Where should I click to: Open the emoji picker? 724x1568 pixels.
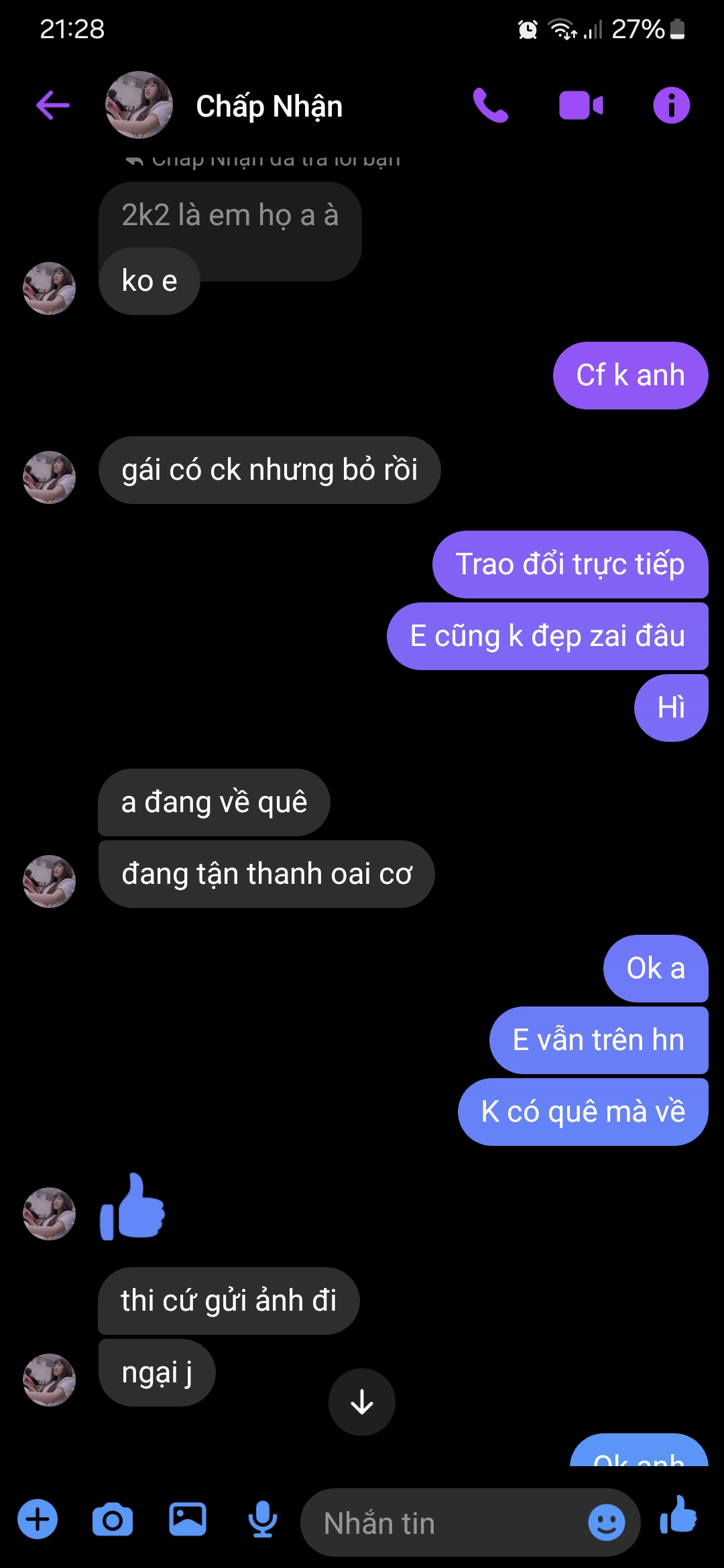(606, 1522)
